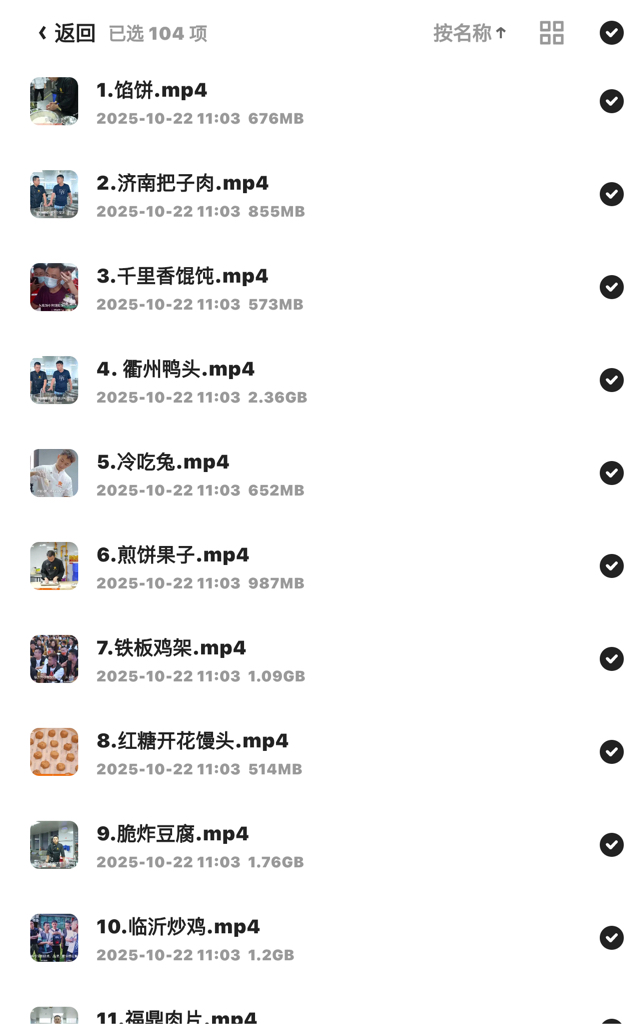Image resolution: width=642 pixels, height=1026 pixels.
Task: Deselect 10.临沂炒鸡.mp4 checkbox
Action: (x=611, y=938)
